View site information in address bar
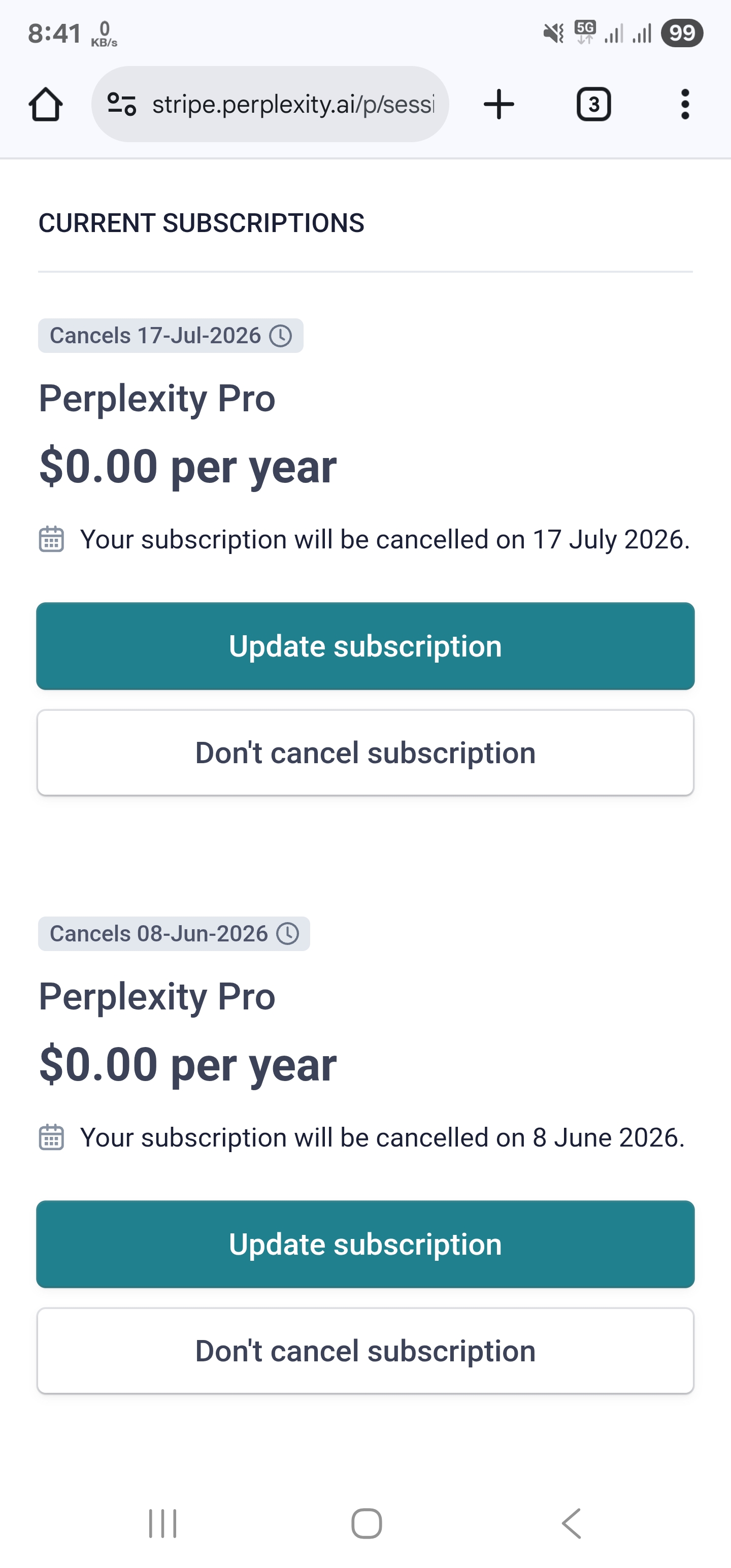 [x=121, y=104]
